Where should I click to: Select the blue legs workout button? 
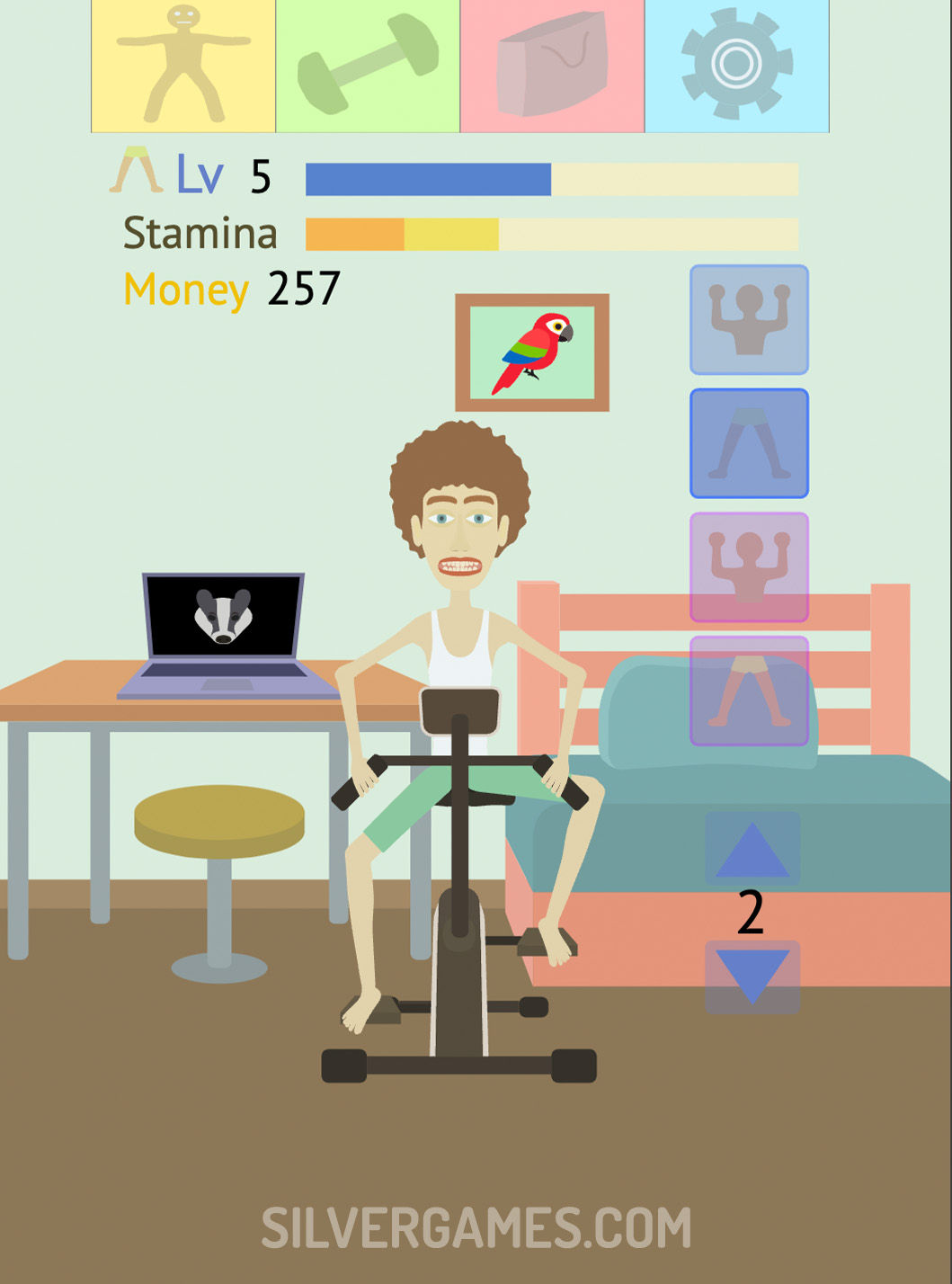(x=749, y=443)
